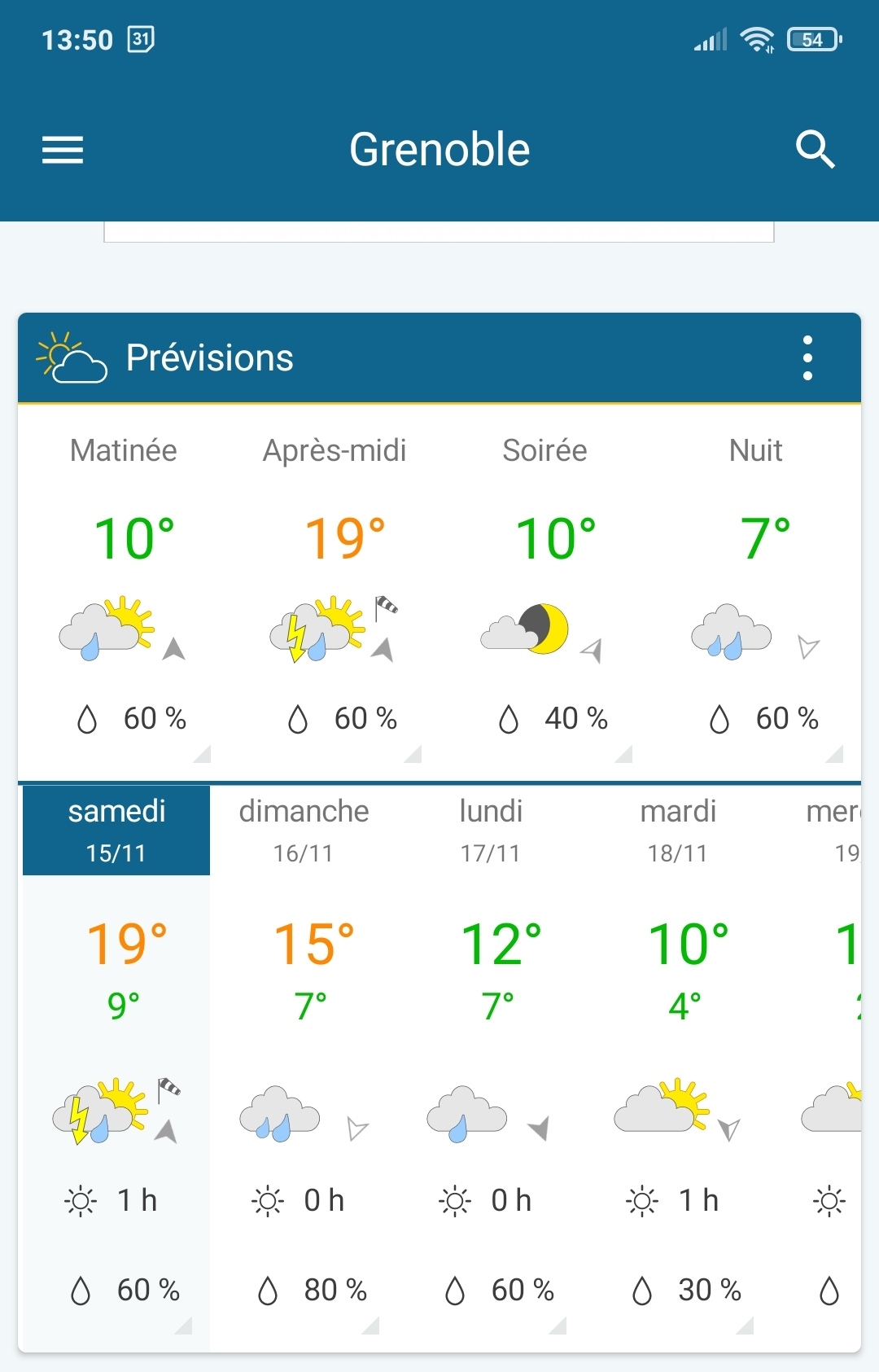879x1372 pixels.
Task: Open the Prévisions overflow menu
Action: 807,358
